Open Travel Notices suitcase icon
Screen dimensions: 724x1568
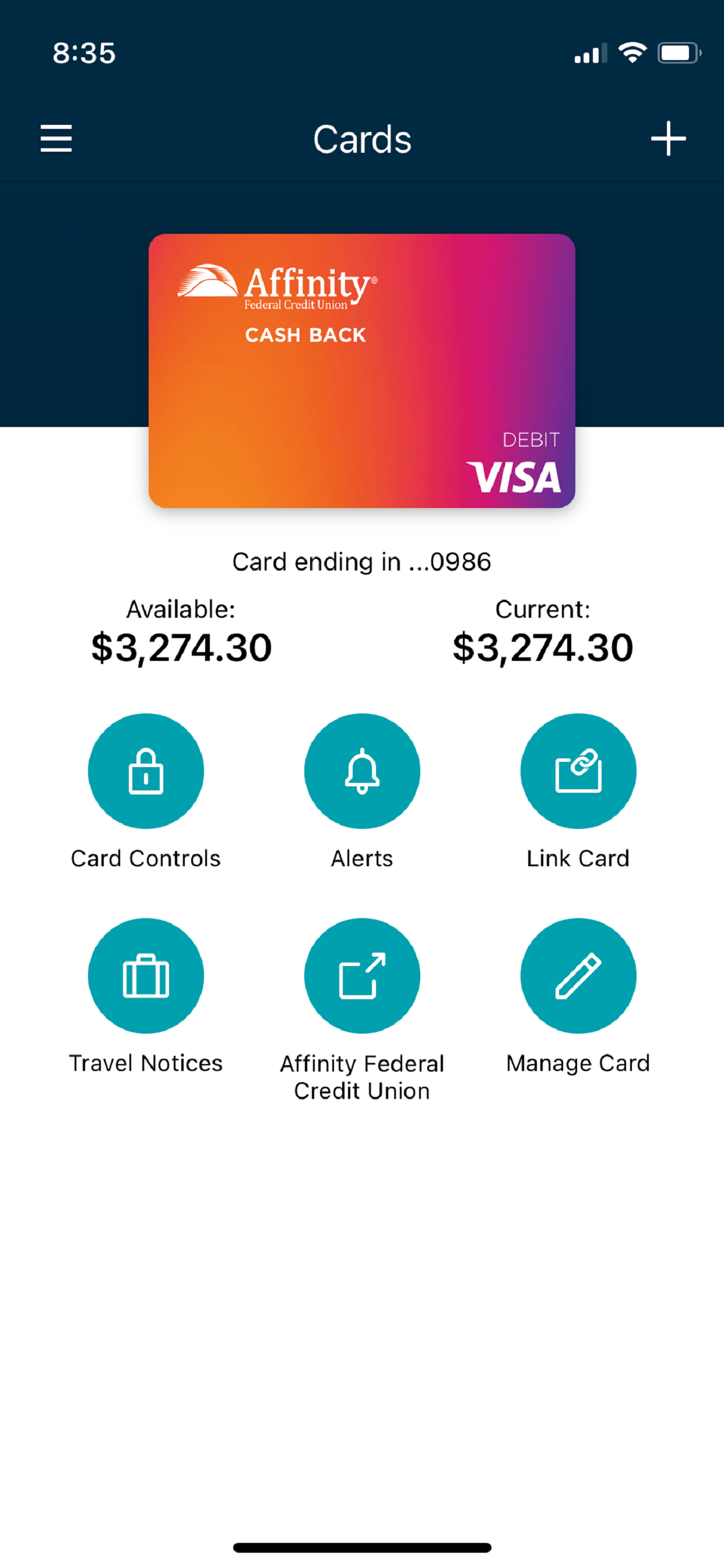coord(146,975)
